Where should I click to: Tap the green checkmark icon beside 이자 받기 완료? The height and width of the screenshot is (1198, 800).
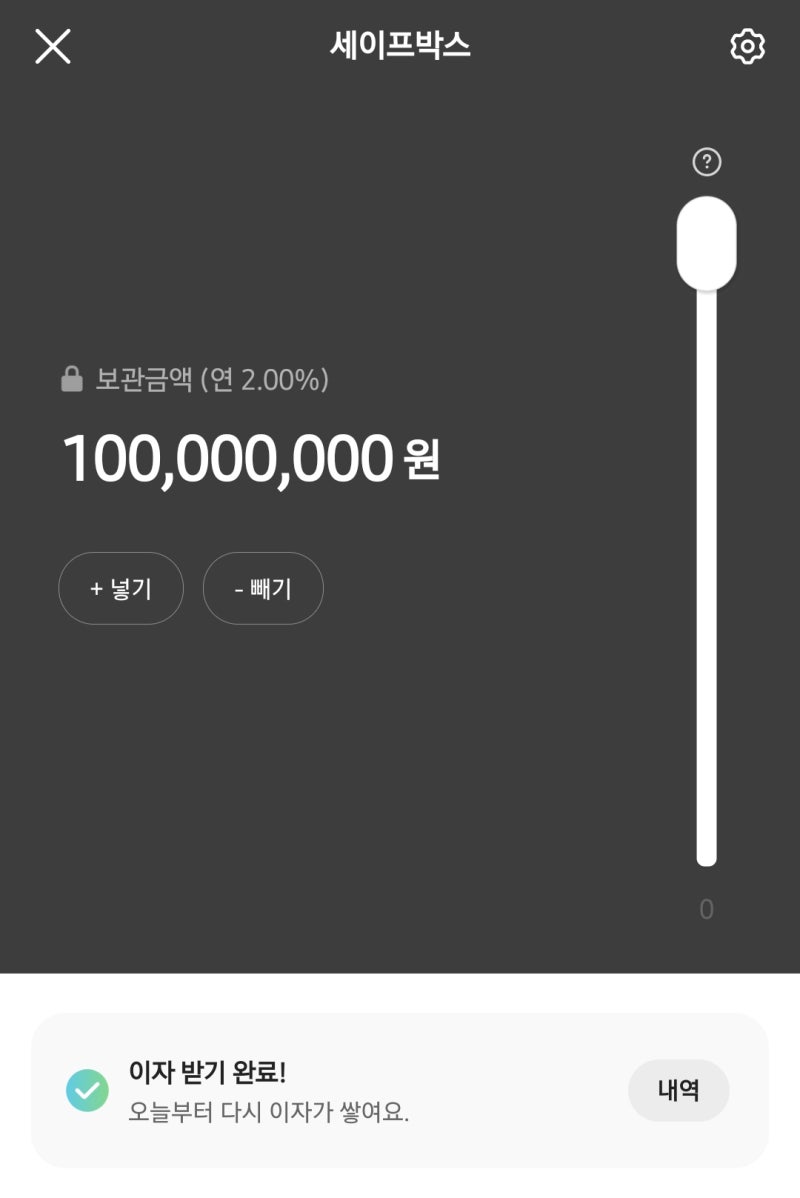(86, 1091)
